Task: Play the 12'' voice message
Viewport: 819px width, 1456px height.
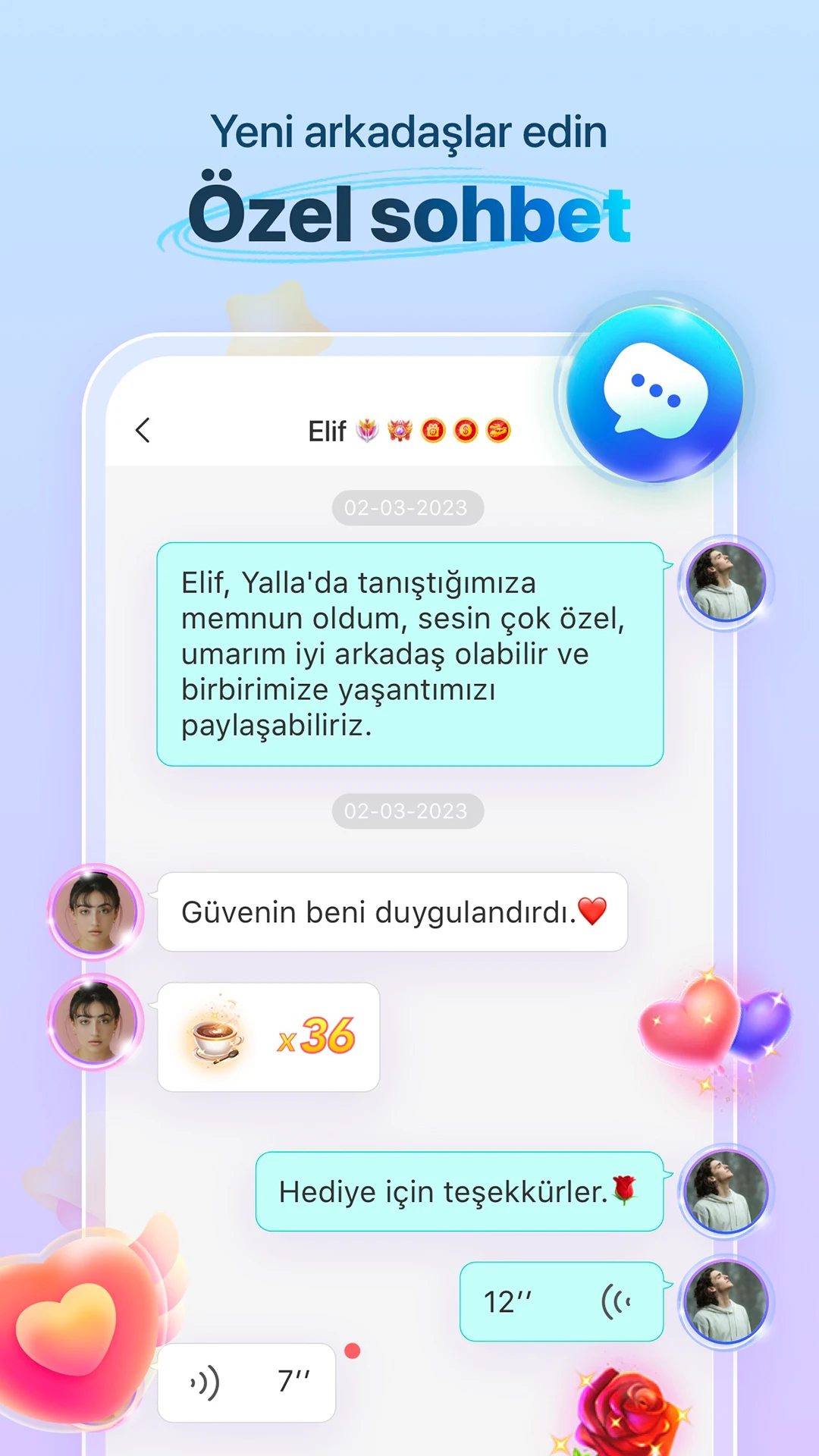Action: 561,1300
